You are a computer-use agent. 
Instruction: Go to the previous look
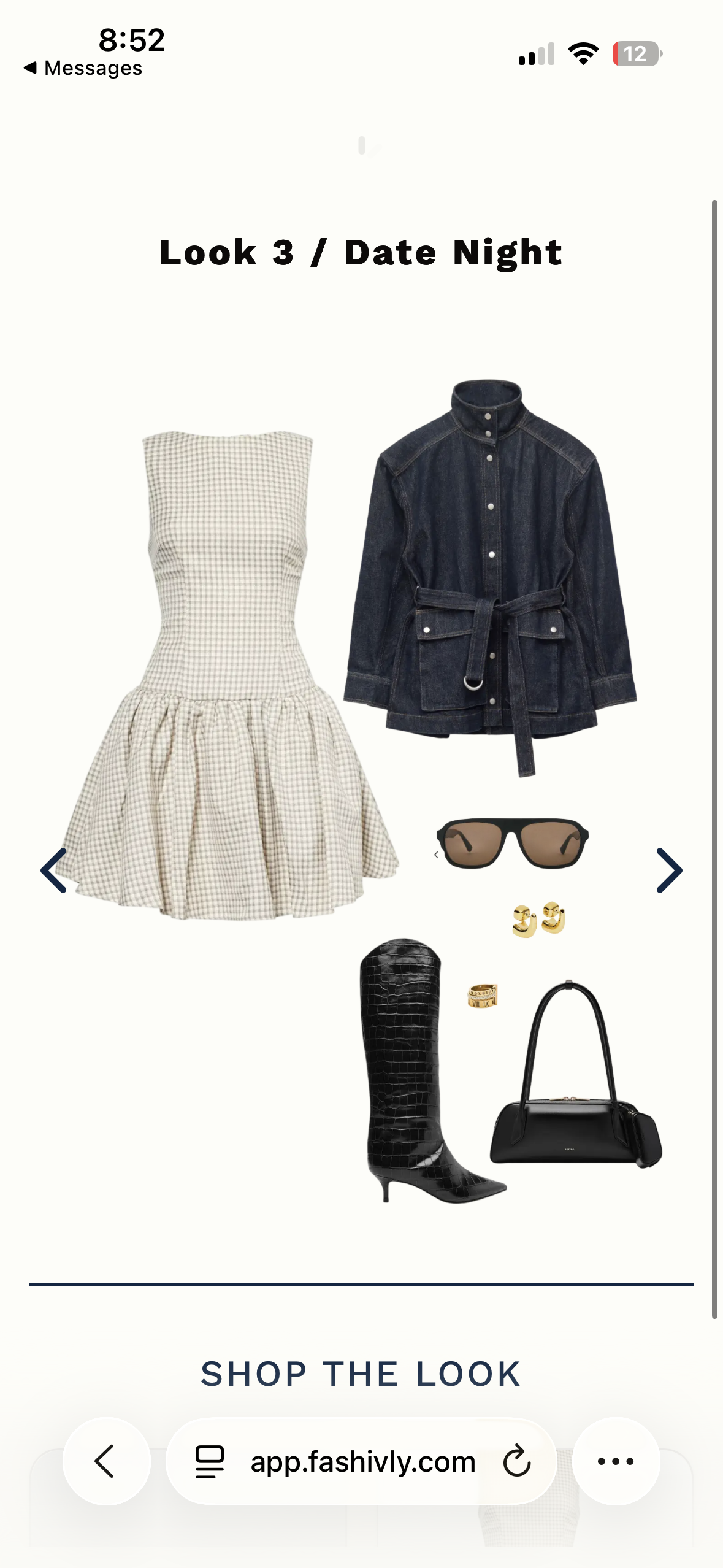click(x=54, y=870)
